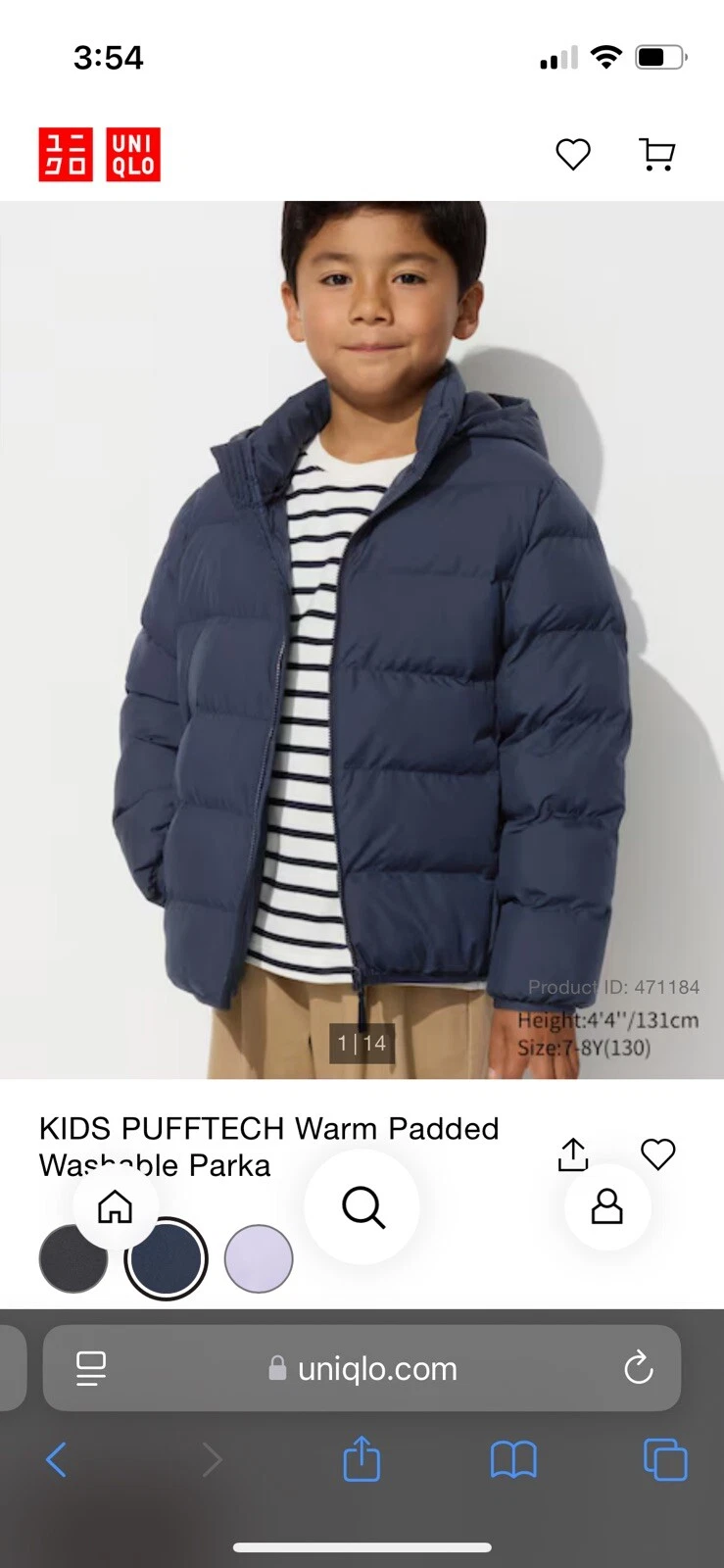The width and height of the screenshot is (724, 1568).
Task: Select the dark gray color swatch
Action: (x=72, y=1261)
